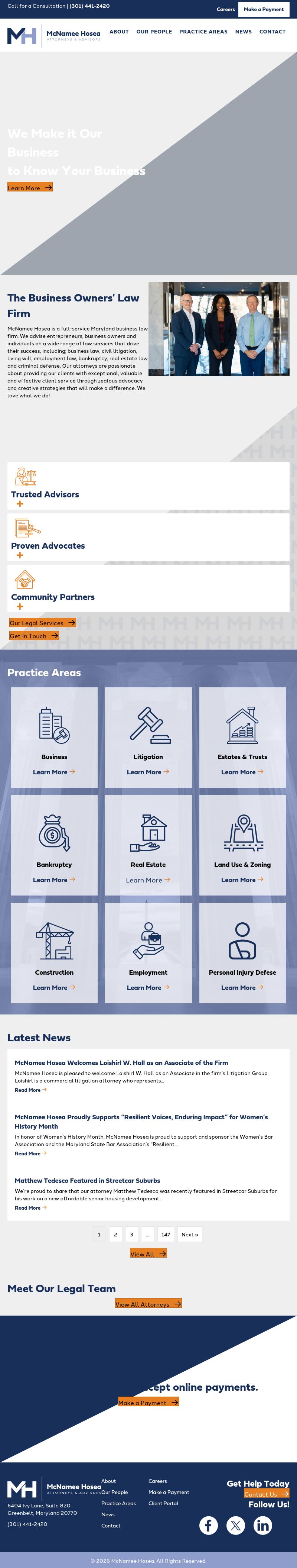Go to the Our People page
This screenshot has height=1568, width=297.
[x=154, y=32]
